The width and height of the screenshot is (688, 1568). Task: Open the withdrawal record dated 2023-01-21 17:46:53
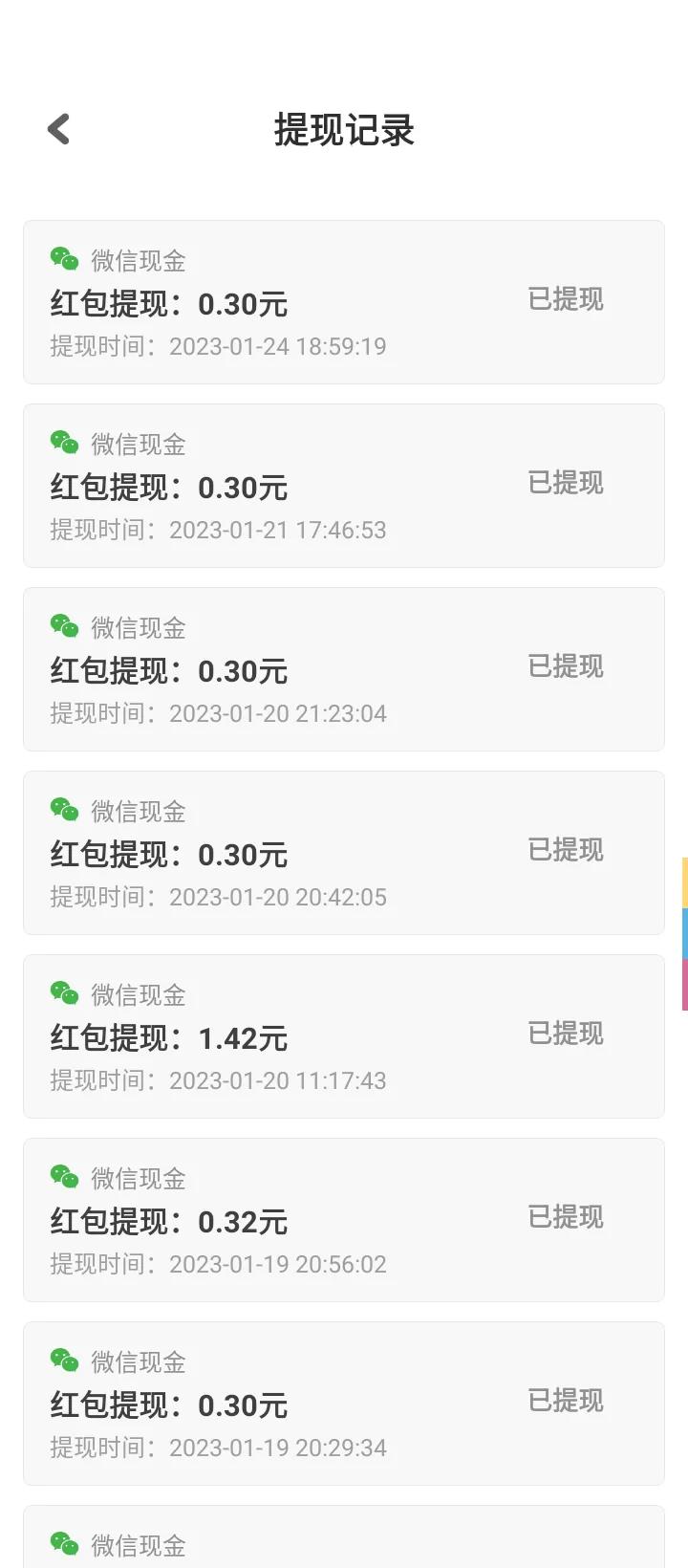344,485
